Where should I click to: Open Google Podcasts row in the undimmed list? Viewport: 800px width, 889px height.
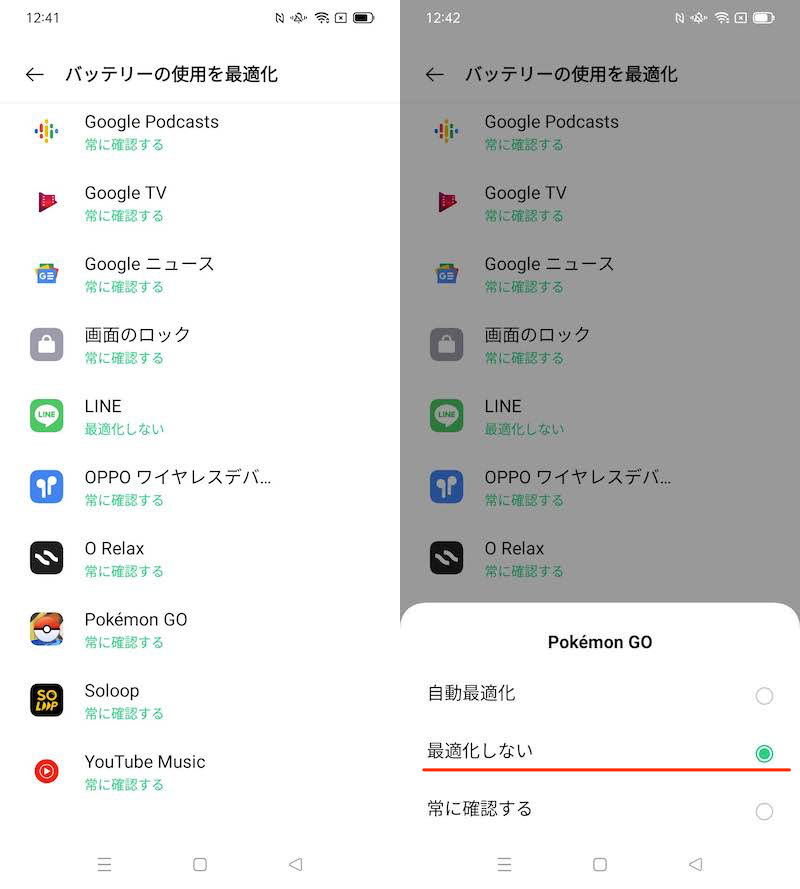pyautogui.click(x=200, y=132)
